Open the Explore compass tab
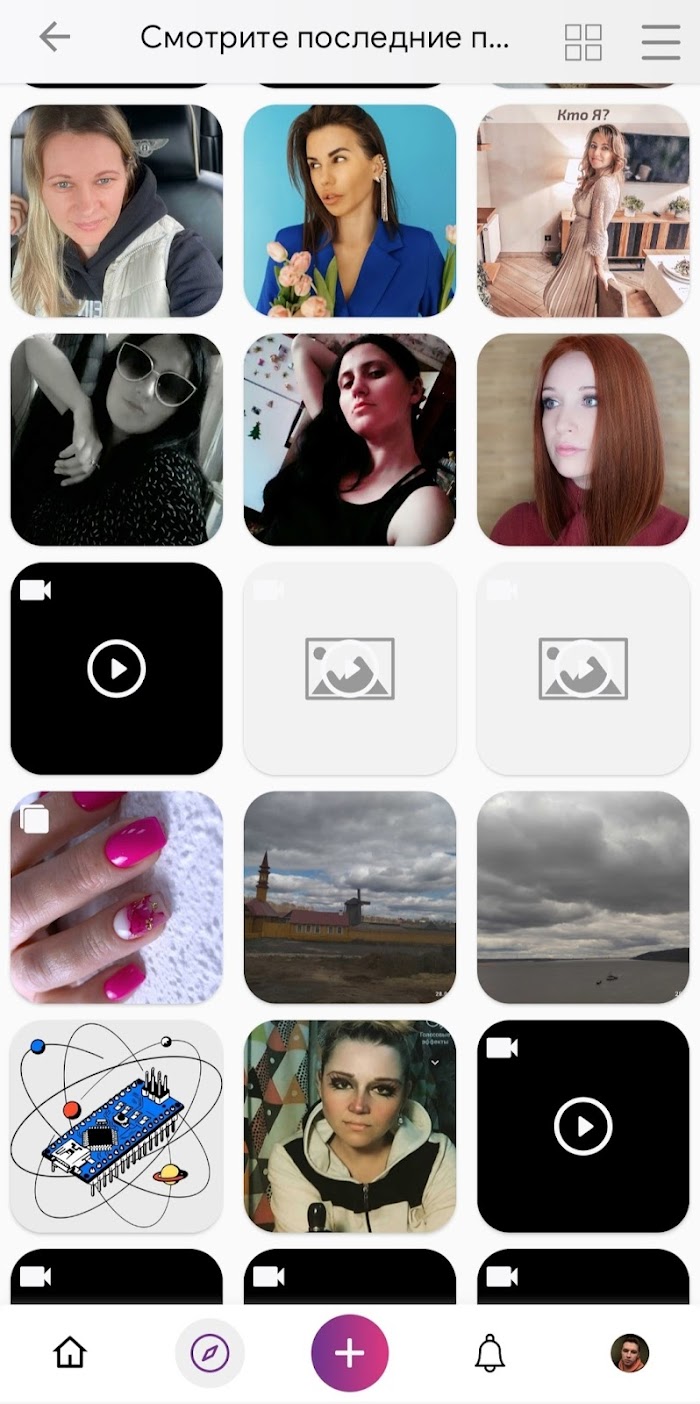This screenshot has width=700, height=1404. 210,1354
